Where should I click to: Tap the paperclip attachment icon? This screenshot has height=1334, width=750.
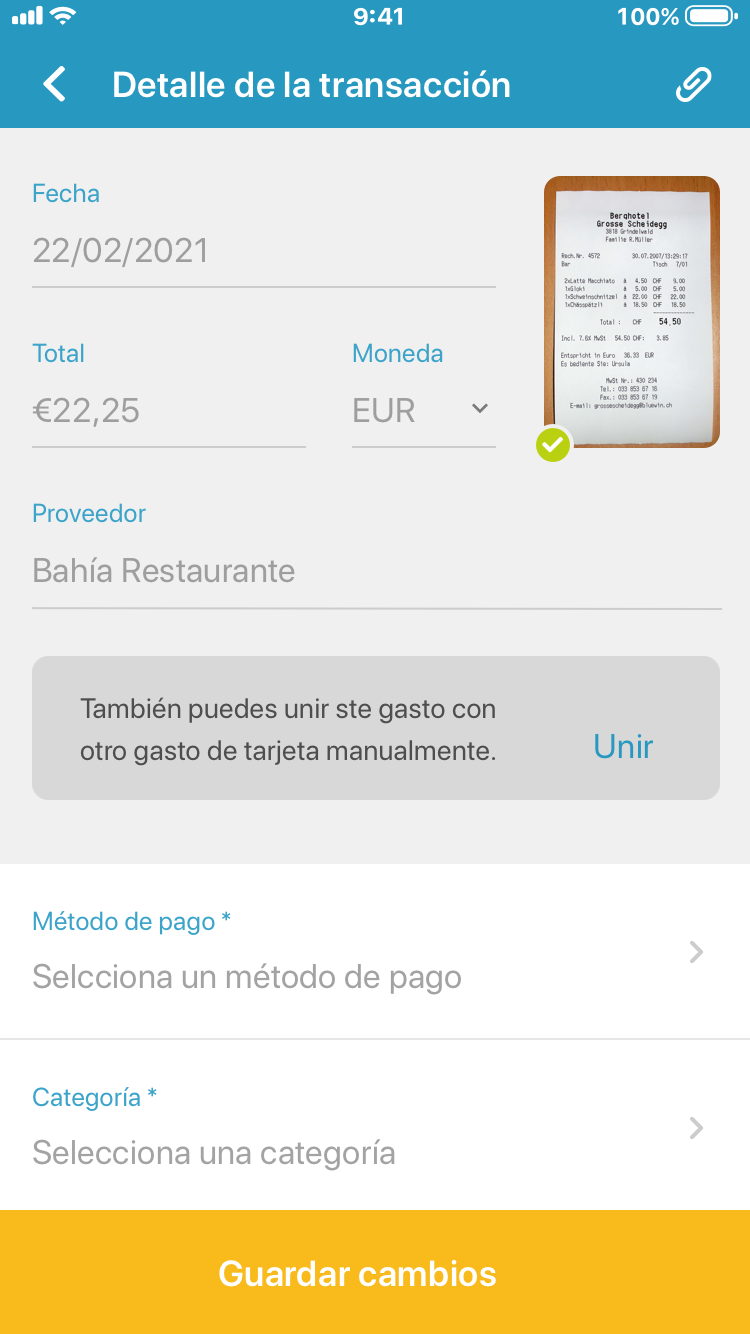693,85
